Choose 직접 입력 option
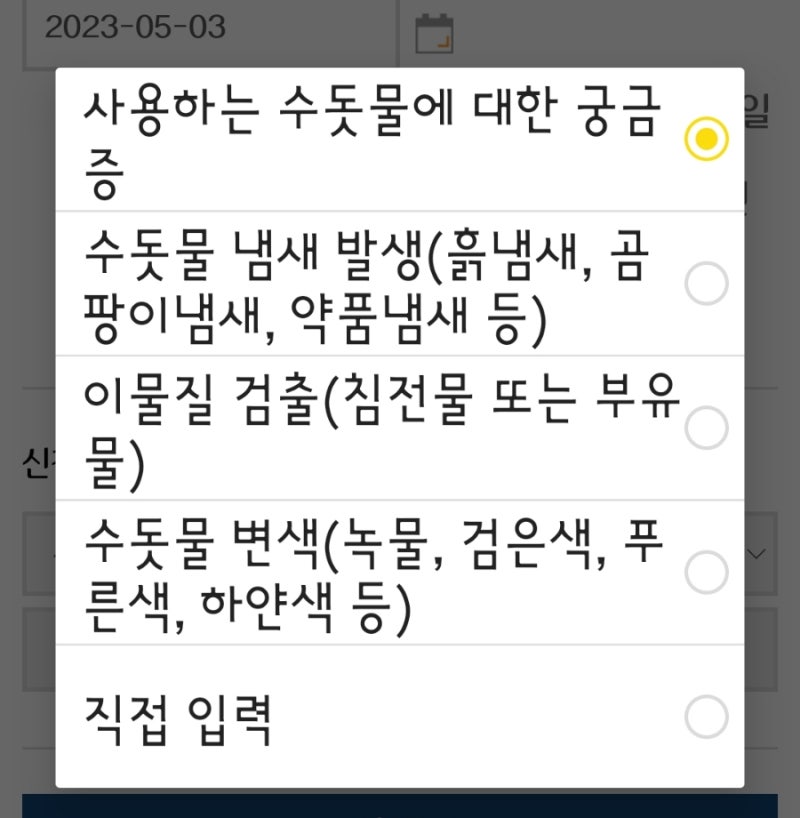 pyautogui.click(x=400, y=716)
